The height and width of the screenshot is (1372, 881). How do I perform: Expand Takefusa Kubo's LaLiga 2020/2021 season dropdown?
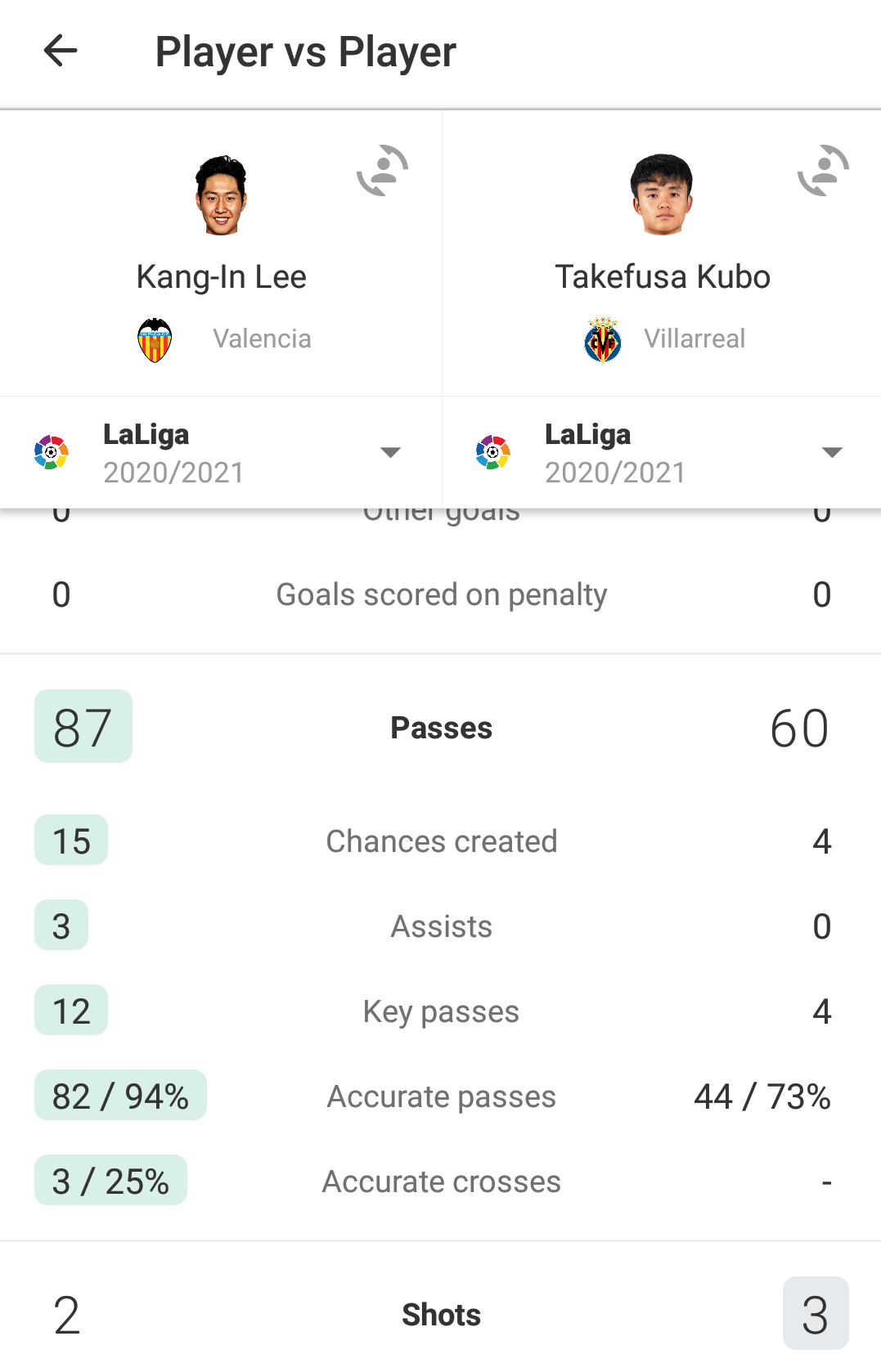point(831,452)
